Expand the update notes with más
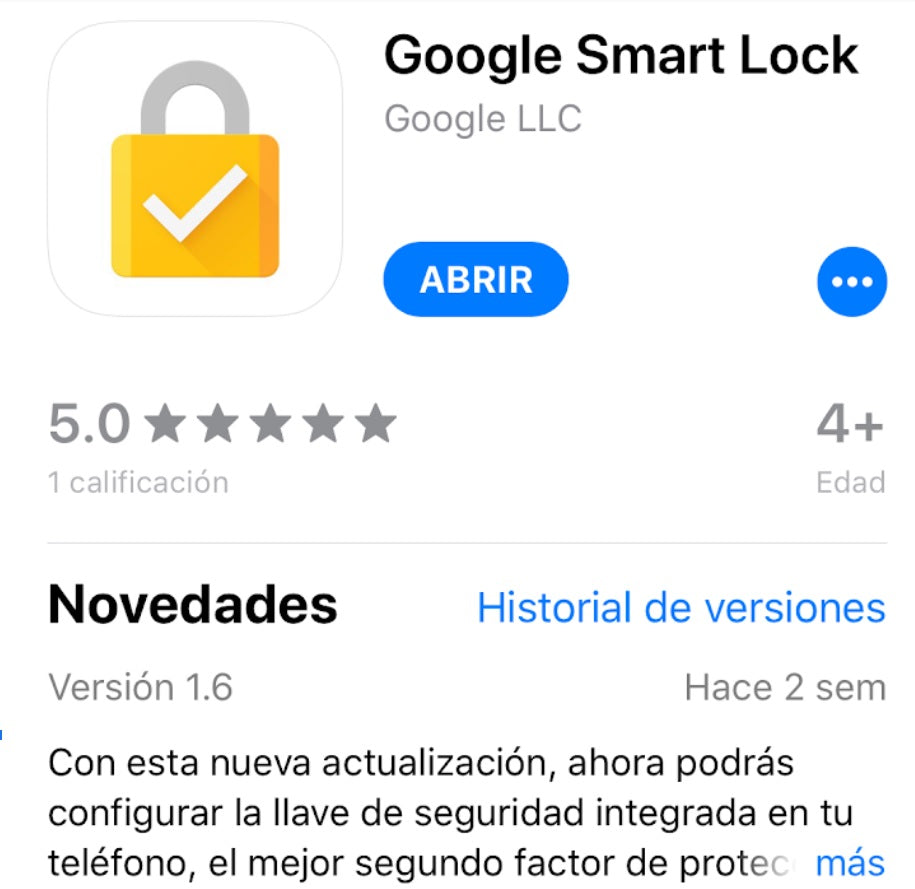Image resolution: width=915 pixels, height=889 pixels. coord(850,862)
